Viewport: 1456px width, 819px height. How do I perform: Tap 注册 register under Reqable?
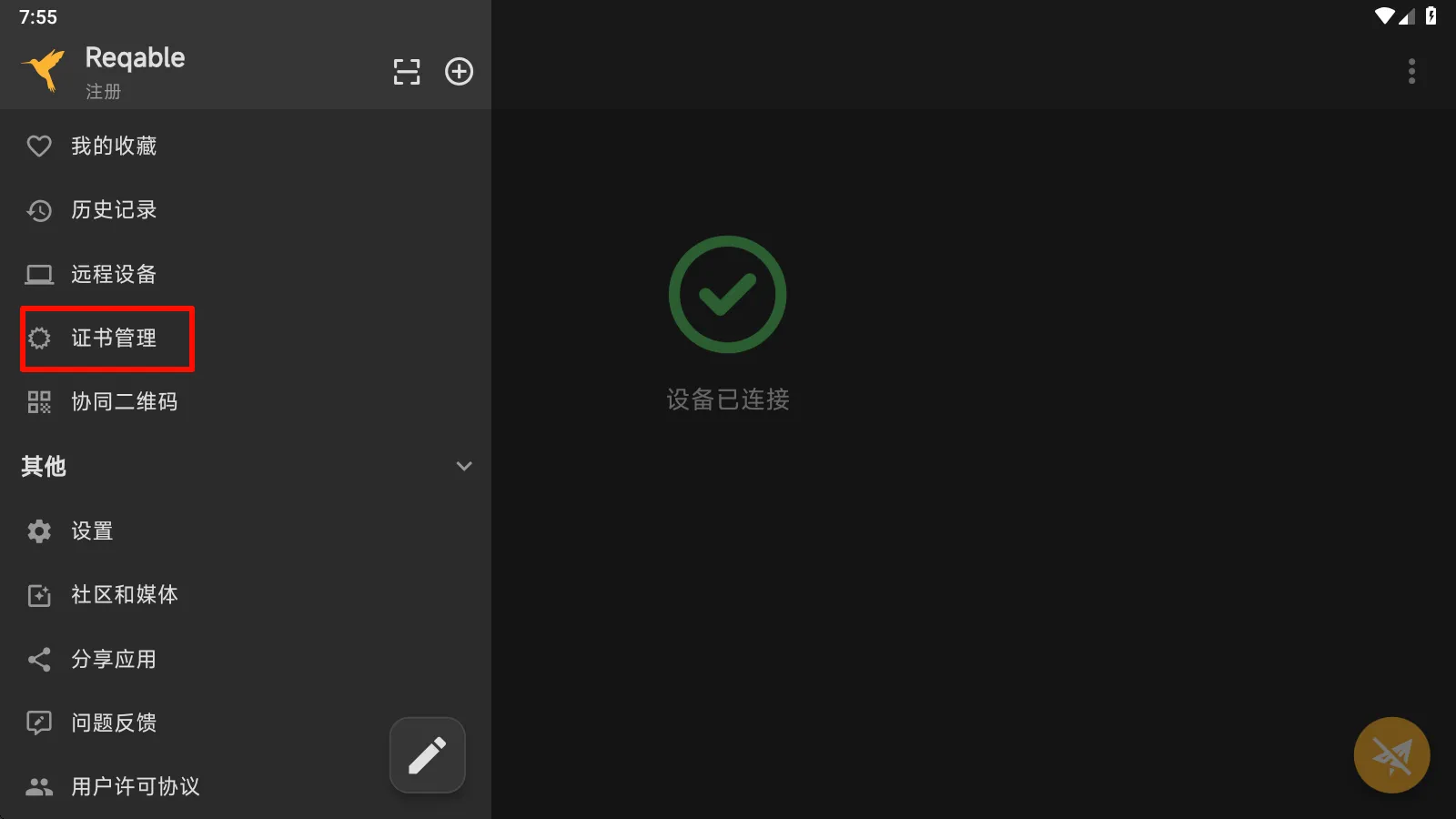click(103, 92)
